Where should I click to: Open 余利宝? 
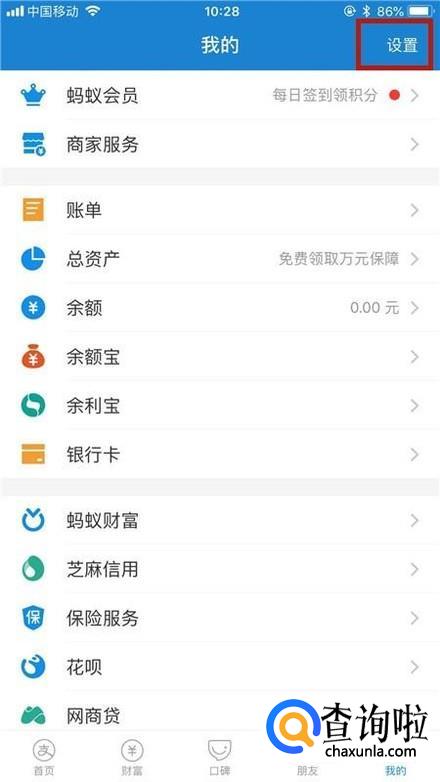[220, 405]
